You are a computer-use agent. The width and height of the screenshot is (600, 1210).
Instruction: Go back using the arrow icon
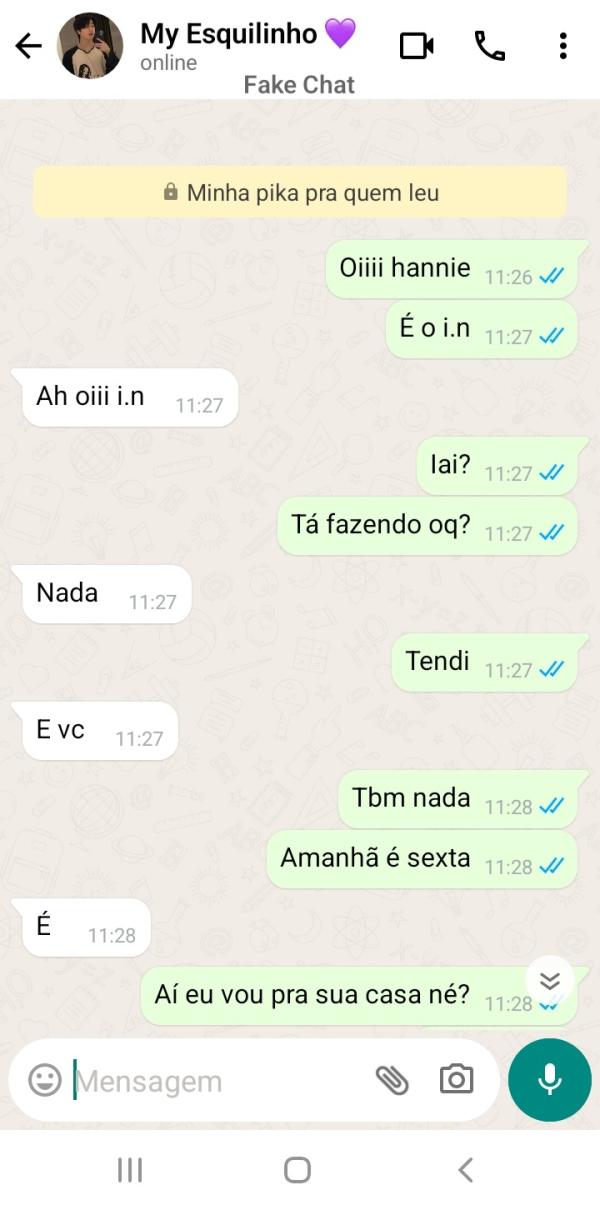[x=28, y=46]
